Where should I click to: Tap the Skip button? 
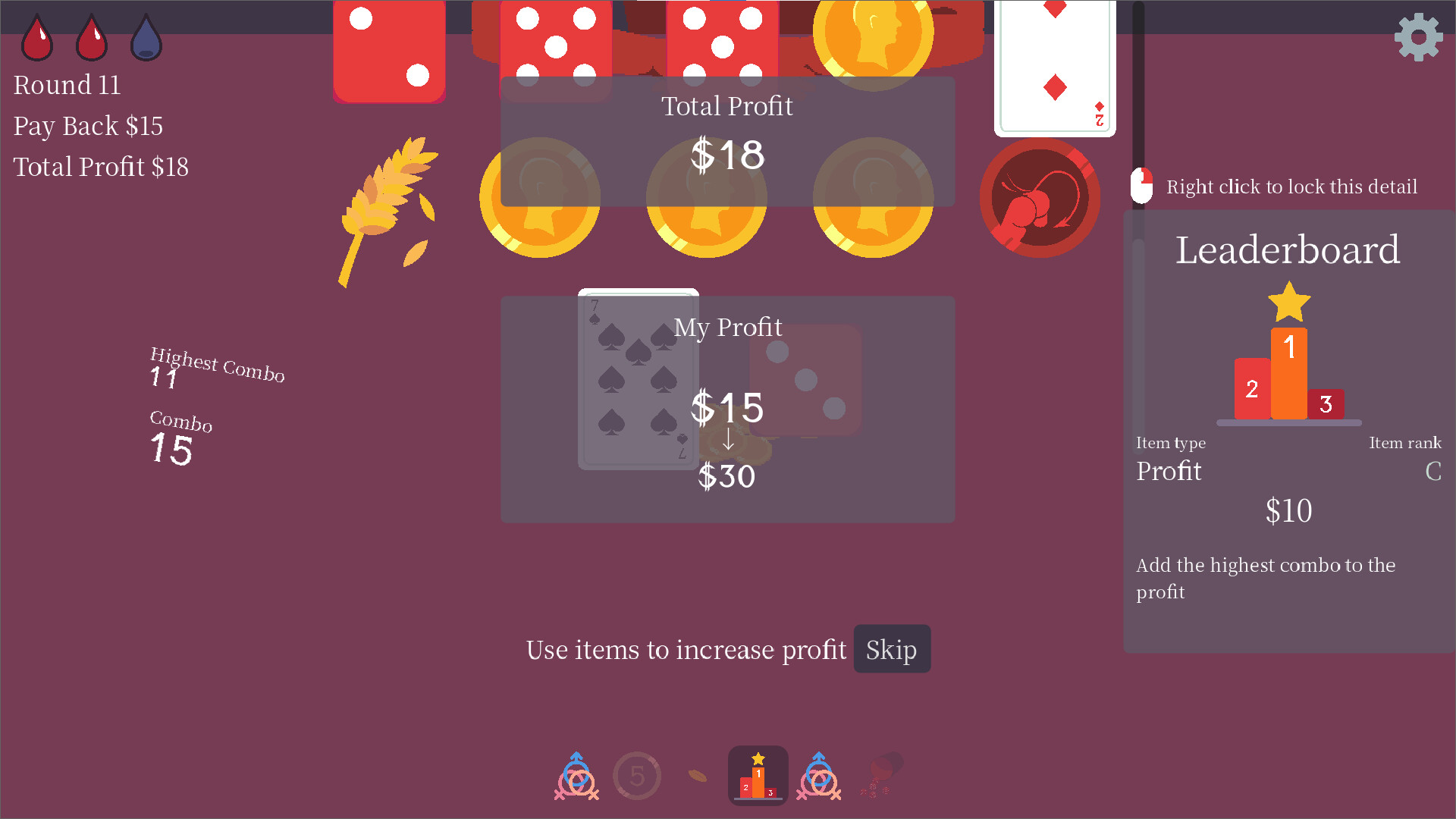tap(891, 649)
